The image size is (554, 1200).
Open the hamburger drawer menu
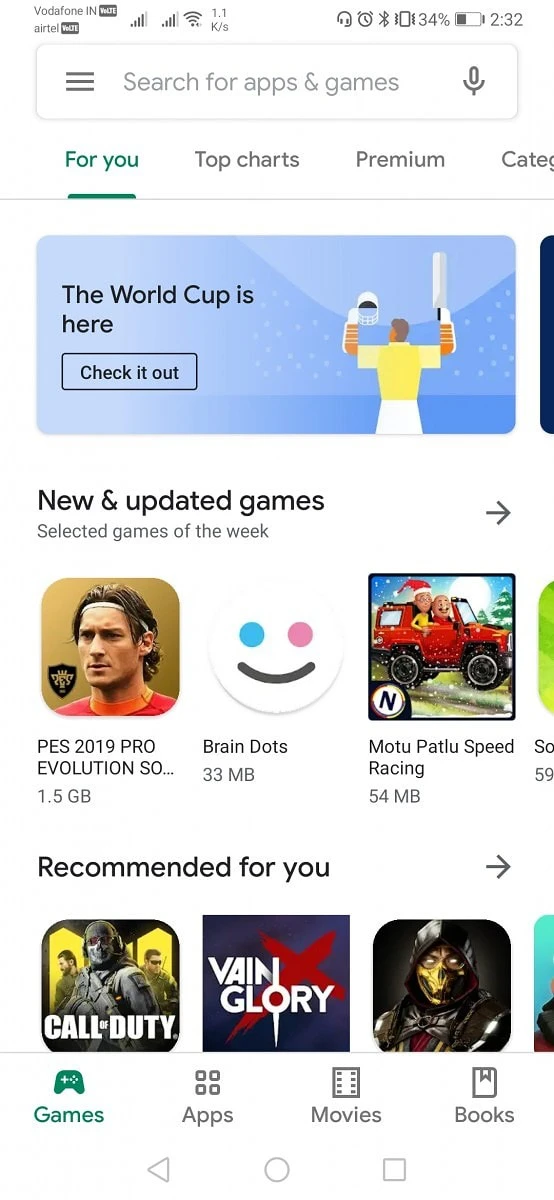[x=80, y=82]
